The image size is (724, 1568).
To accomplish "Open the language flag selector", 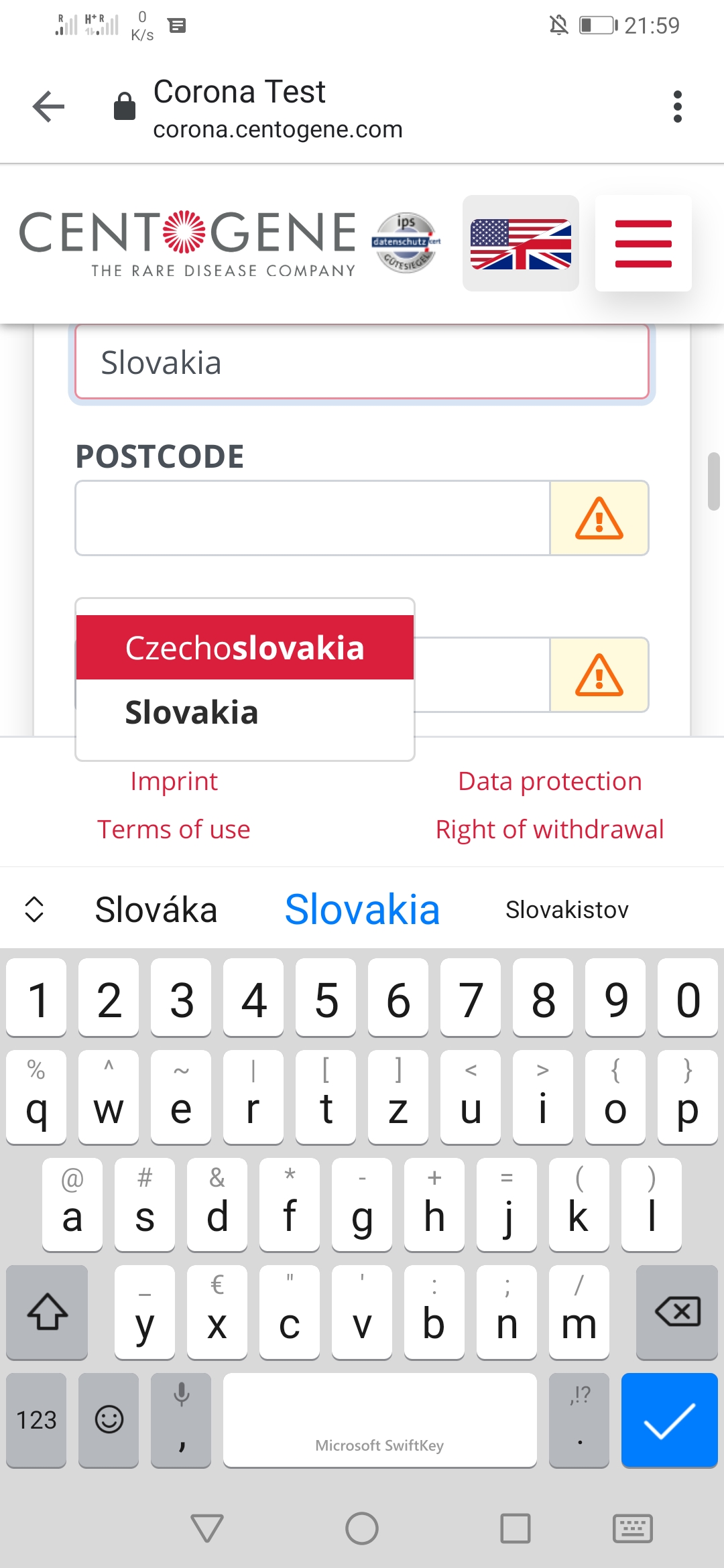I will click(x=521, y=243).
